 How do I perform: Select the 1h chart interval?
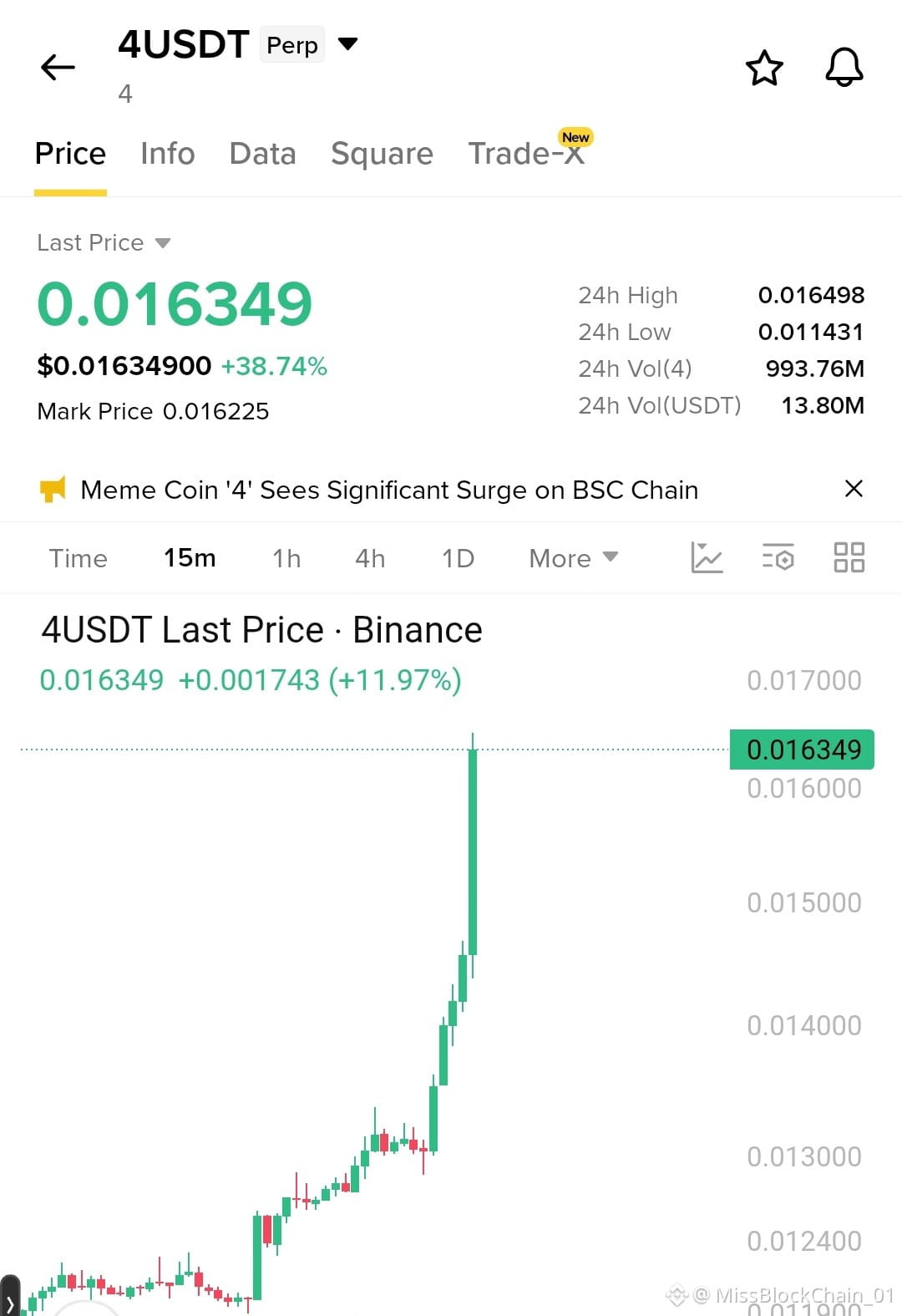pos(286,558)
